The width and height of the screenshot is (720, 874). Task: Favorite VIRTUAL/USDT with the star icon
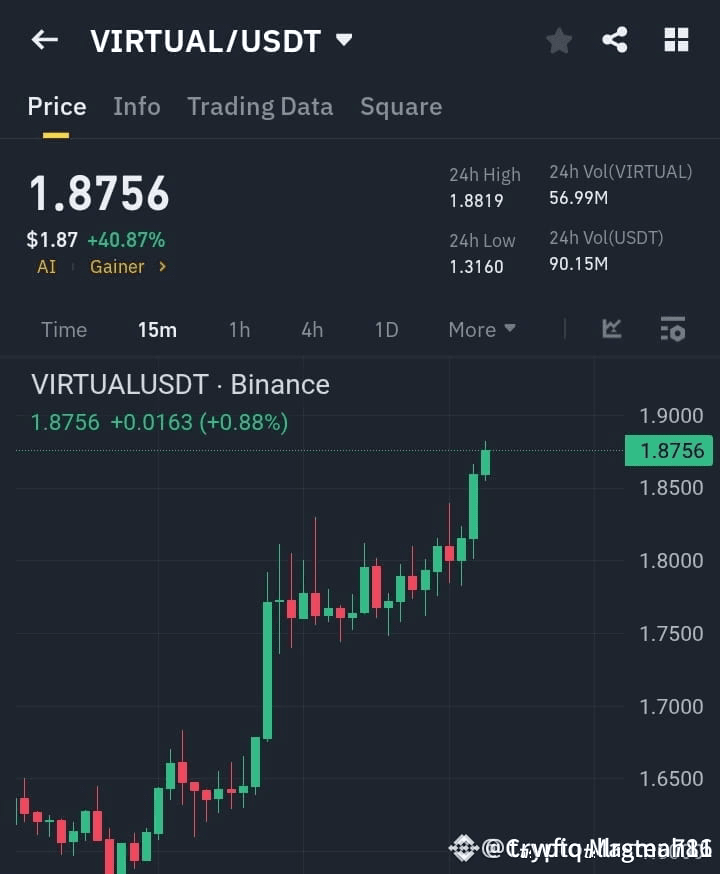point(558,40)
